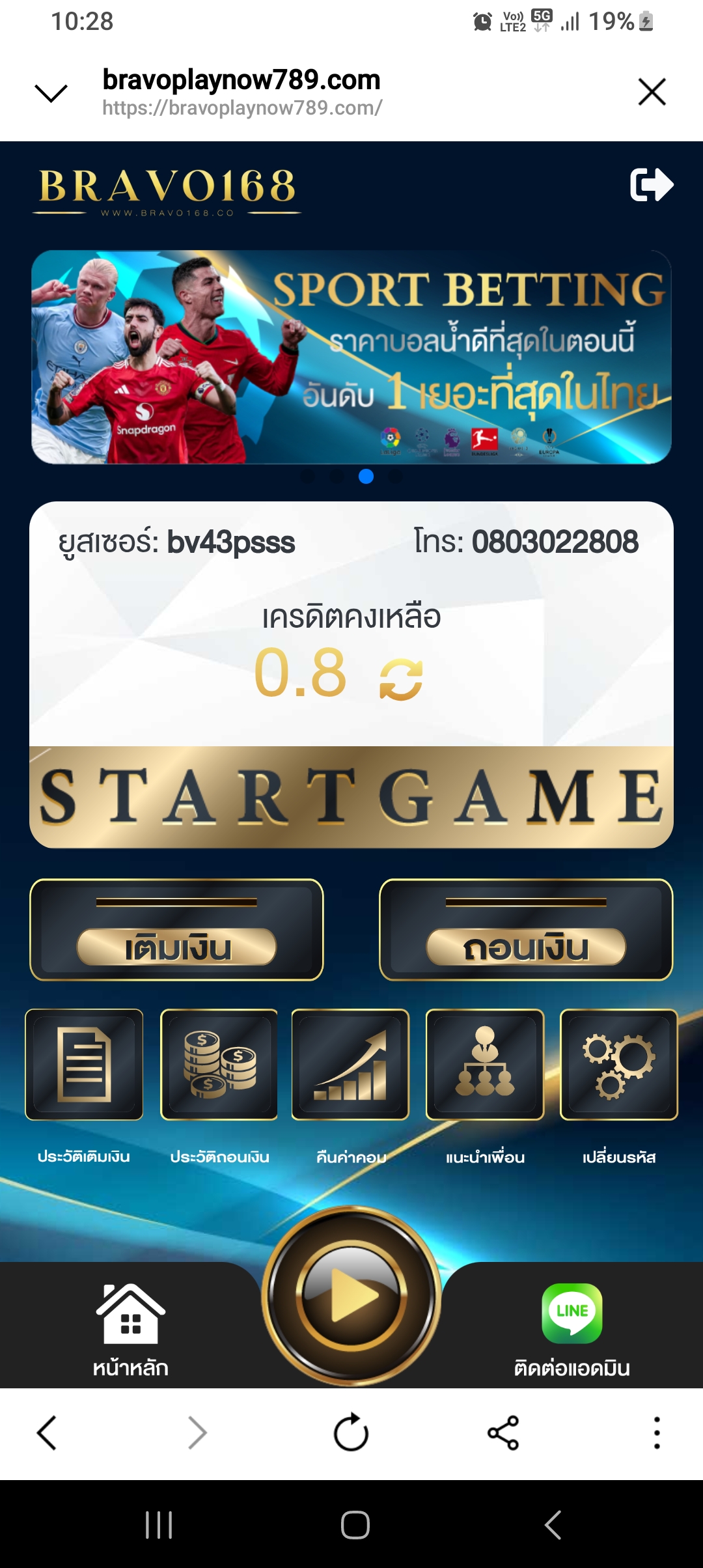Image resolution: width=703 pixels, height=1568 pixels.
Task: Open แนะนำเพื่อน refer a friend
Action: (485, 1065)
